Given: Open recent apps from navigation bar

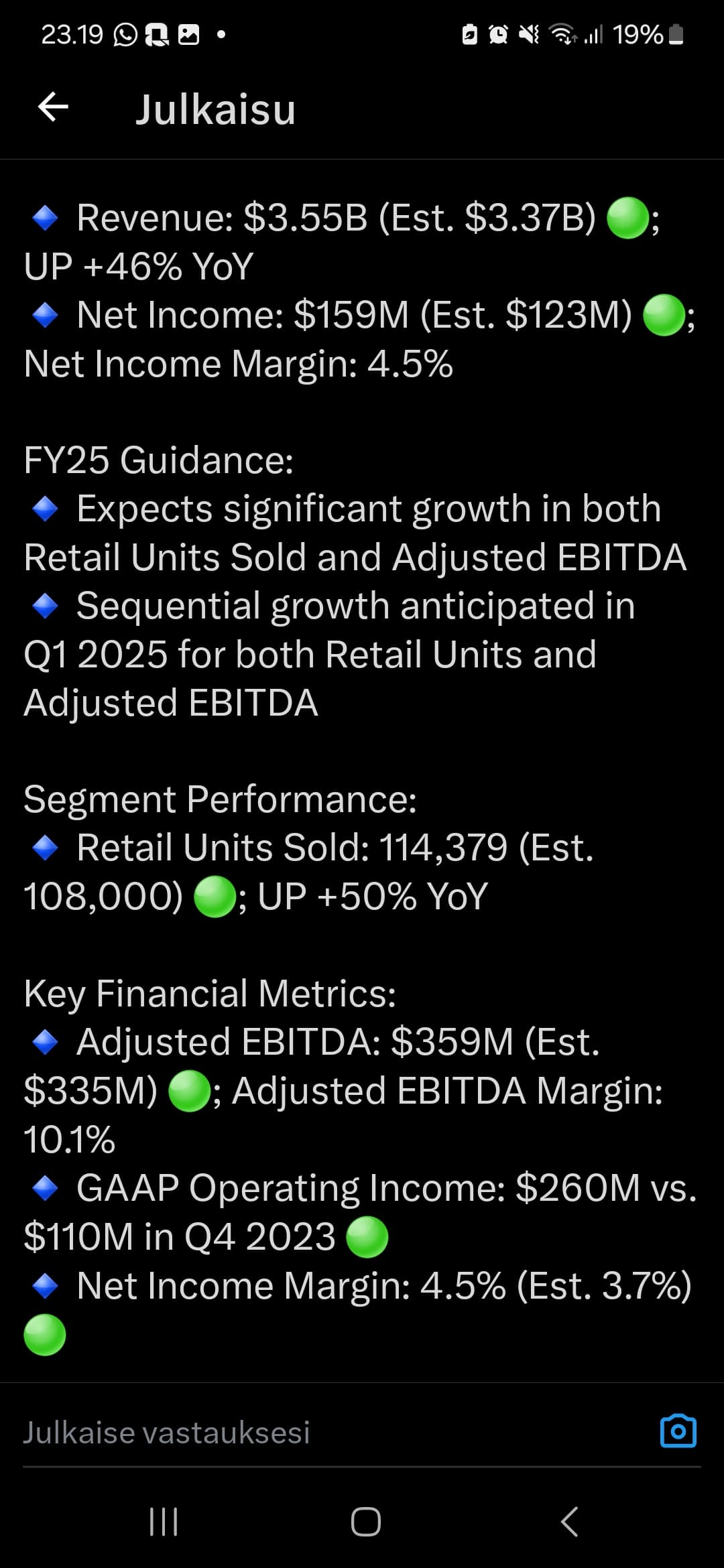Looking at the screenshot, I should point(164,1521).
